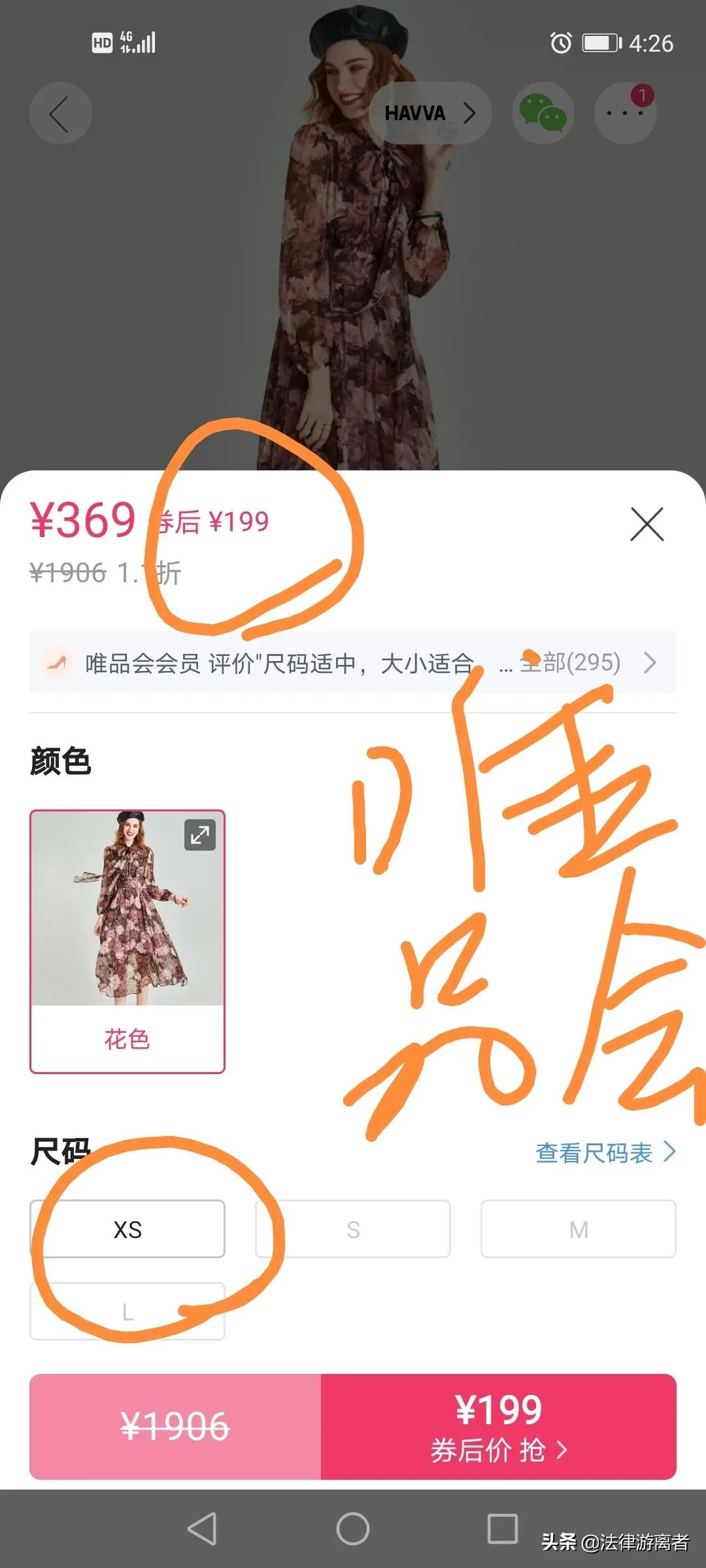Select the S size option
This screenshot has width=706, height=1568.
click(353, 1228)
